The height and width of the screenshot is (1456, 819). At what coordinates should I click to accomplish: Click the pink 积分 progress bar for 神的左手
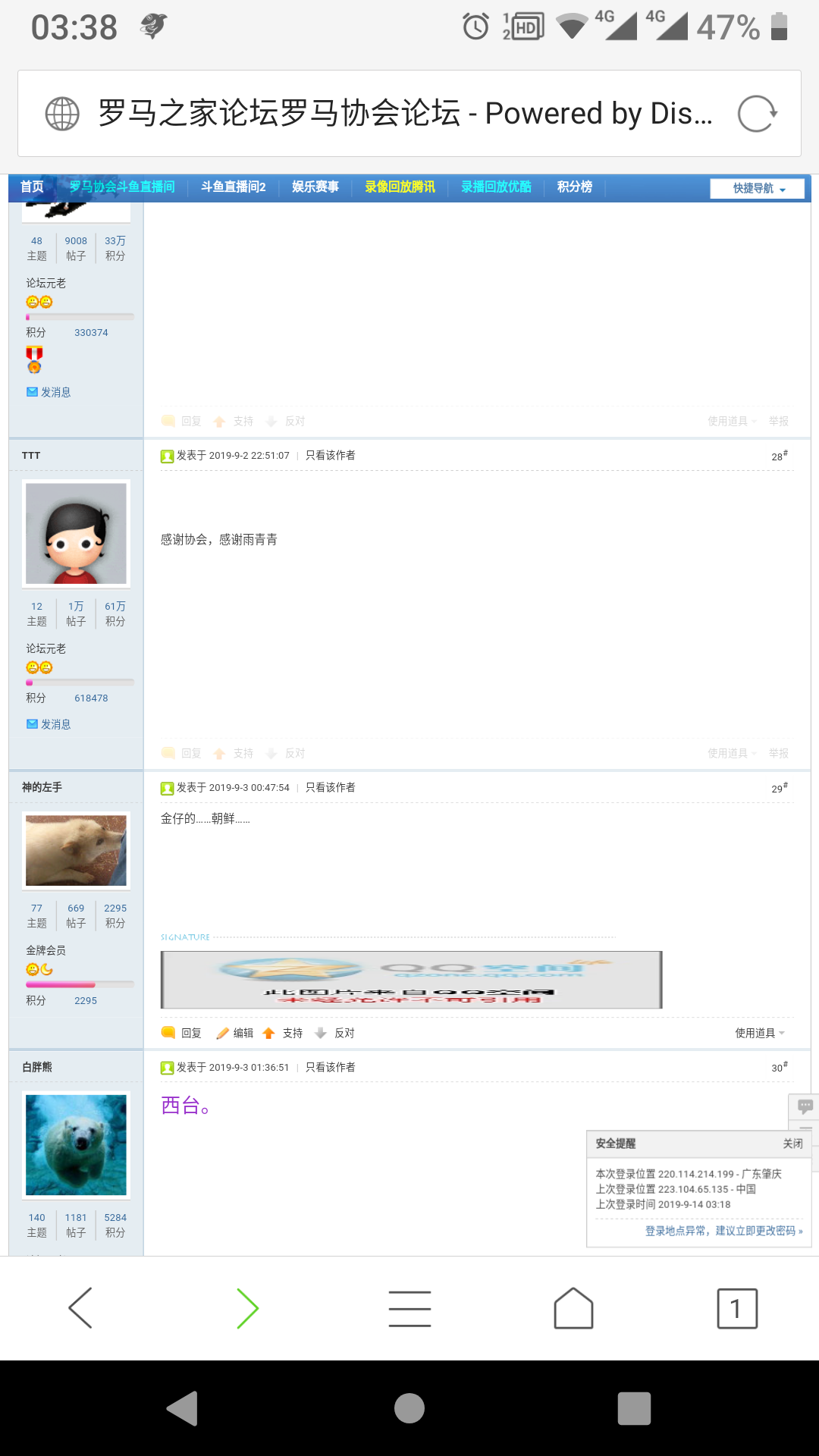61,985
